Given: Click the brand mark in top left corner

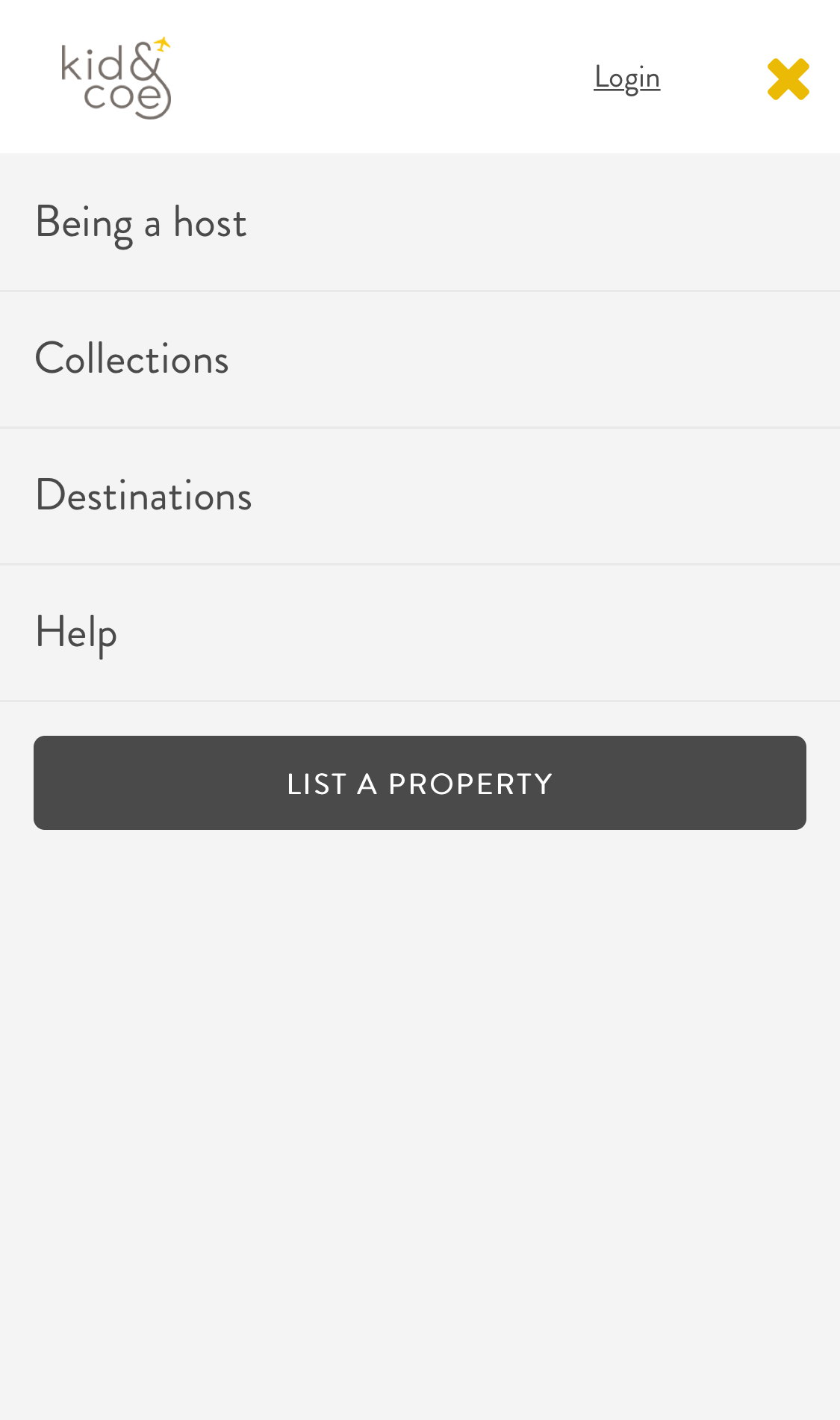Looking at the screenshot, I should [116, 77].
